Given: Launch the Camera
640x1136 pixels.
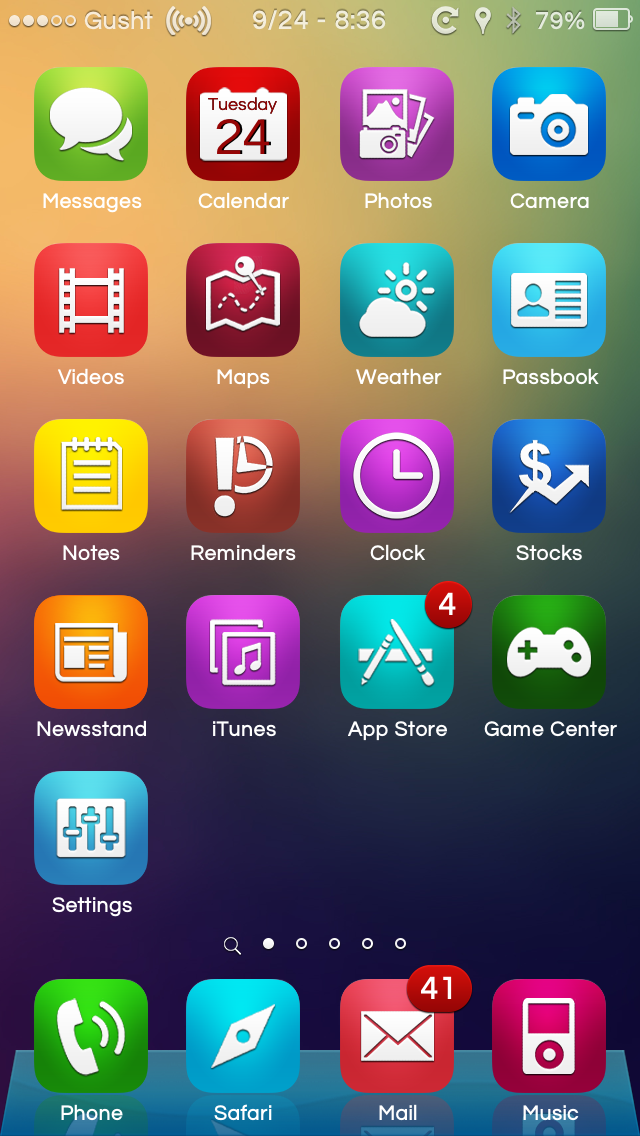Looking at the screenshot, I should coord(549,124).
